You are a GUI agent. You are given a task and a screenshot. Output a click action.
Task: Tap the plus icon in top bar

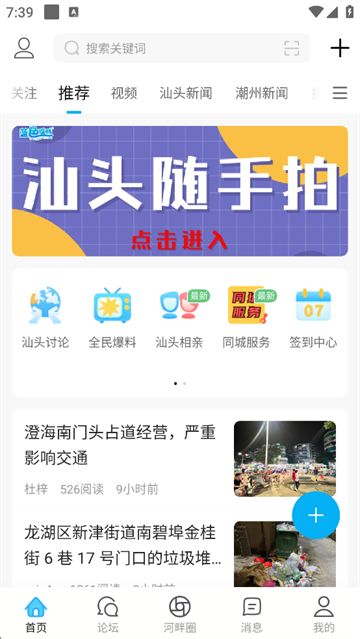pos(340,48)
